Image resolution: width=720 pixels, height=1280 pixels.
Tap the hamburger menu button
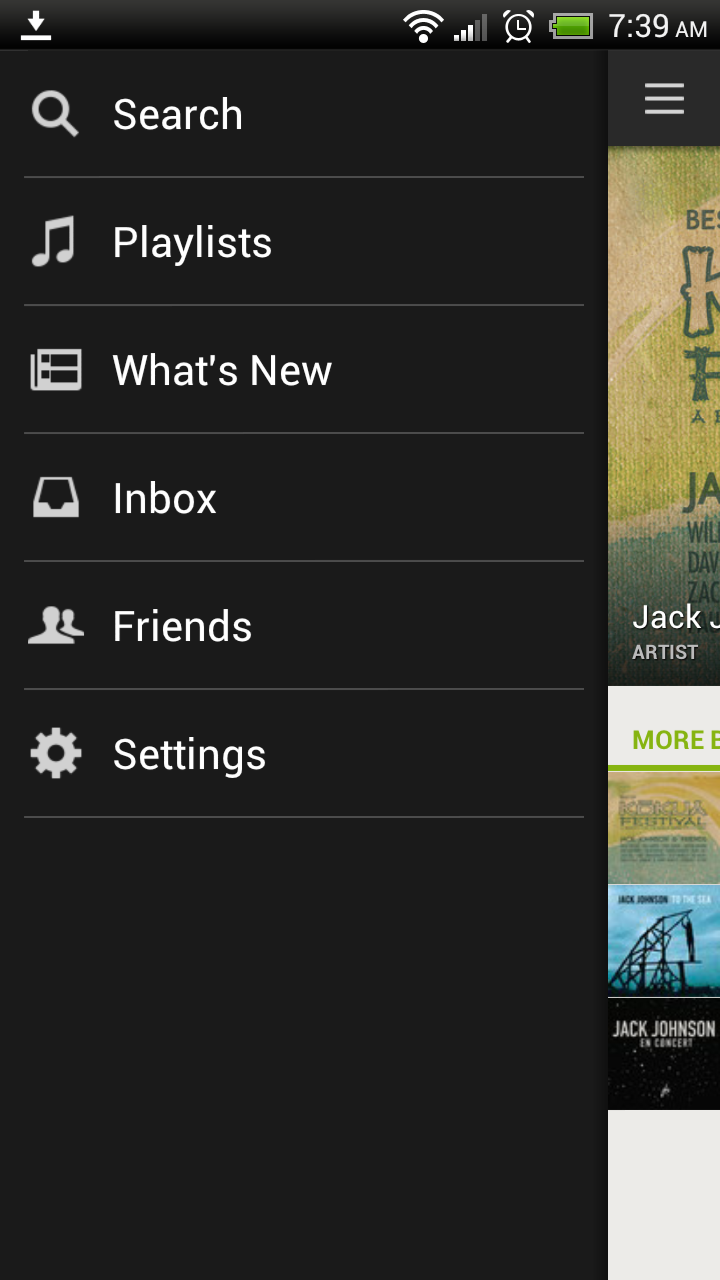[664, 99]
